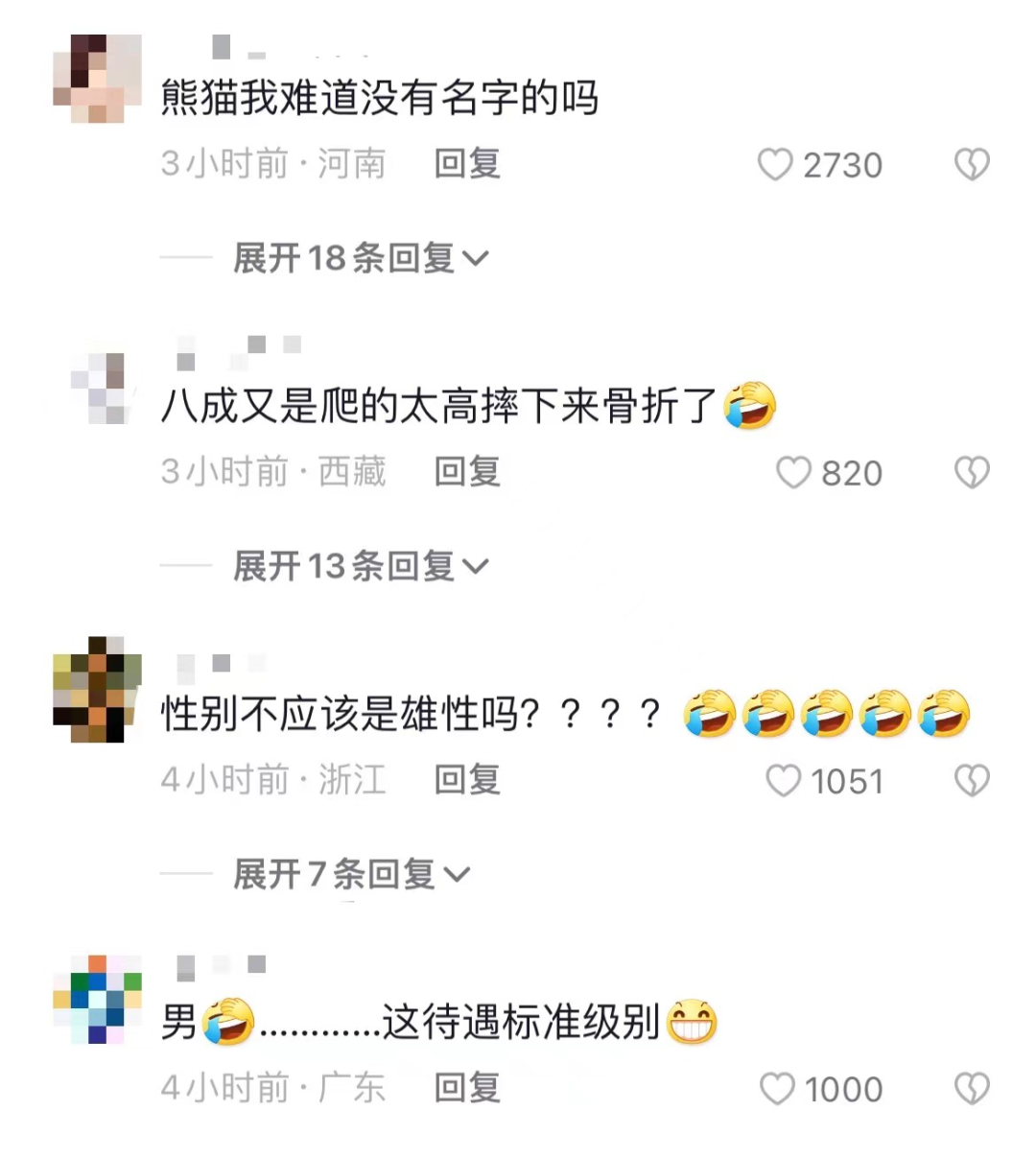The width and height of the screenshot is (1036, 1158).
Task: Dislike the 浙江 comment with 1051 likes
Action: point(971,781)
